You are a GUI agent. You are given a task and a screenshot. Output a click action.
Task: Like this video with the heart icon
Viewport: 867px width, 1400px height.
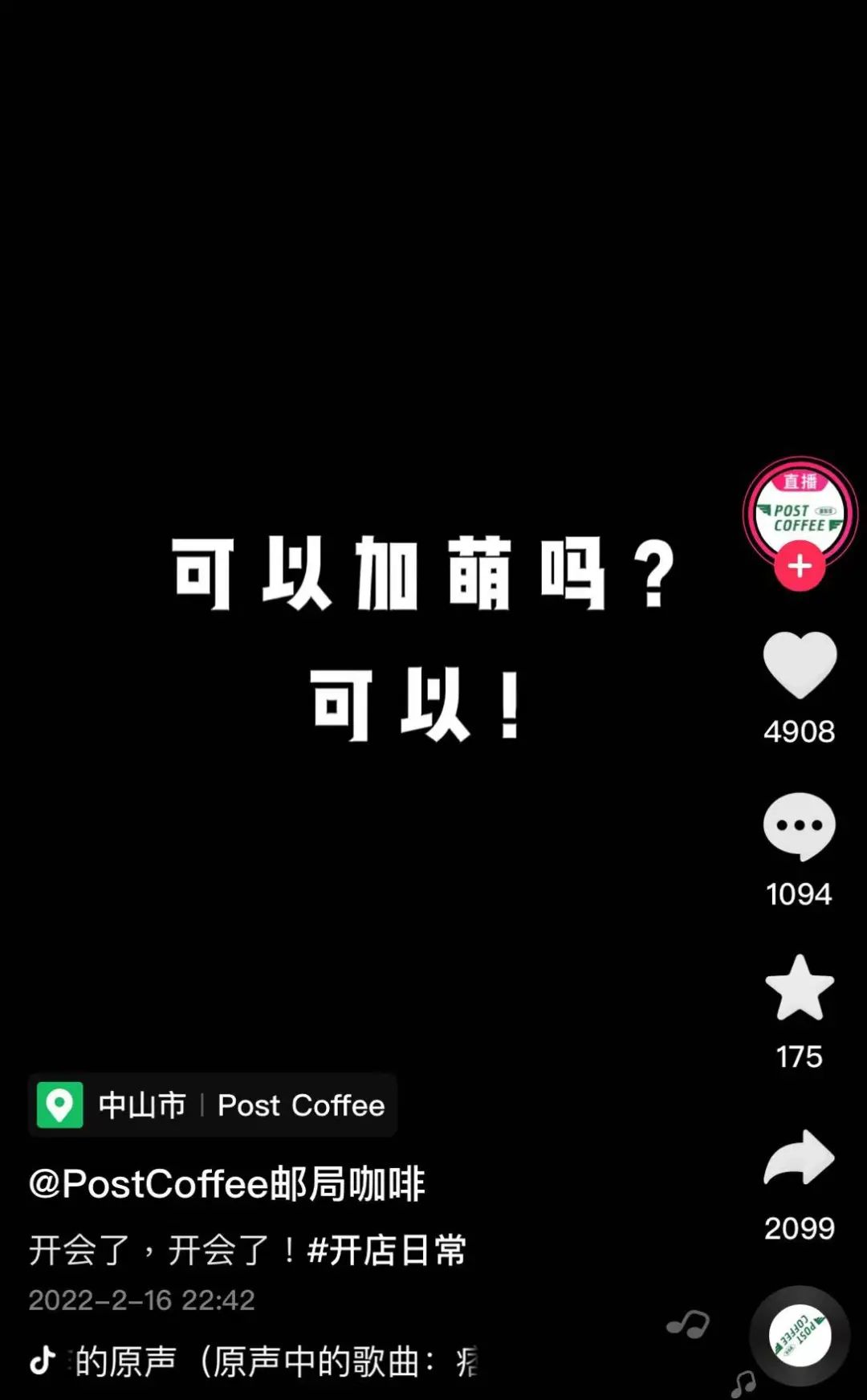tap(800, 665)
